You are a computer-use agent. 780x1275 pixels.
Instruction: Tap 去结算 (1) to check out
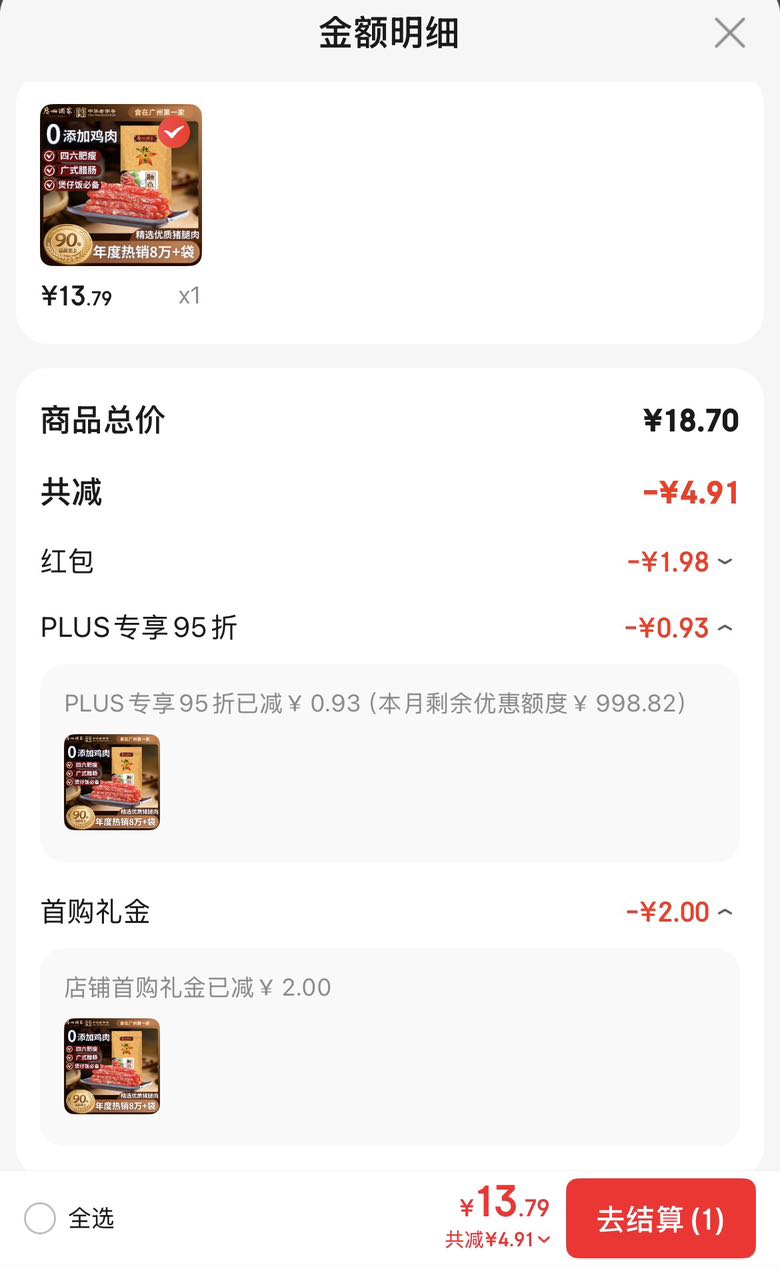[x=661, y=1218]
